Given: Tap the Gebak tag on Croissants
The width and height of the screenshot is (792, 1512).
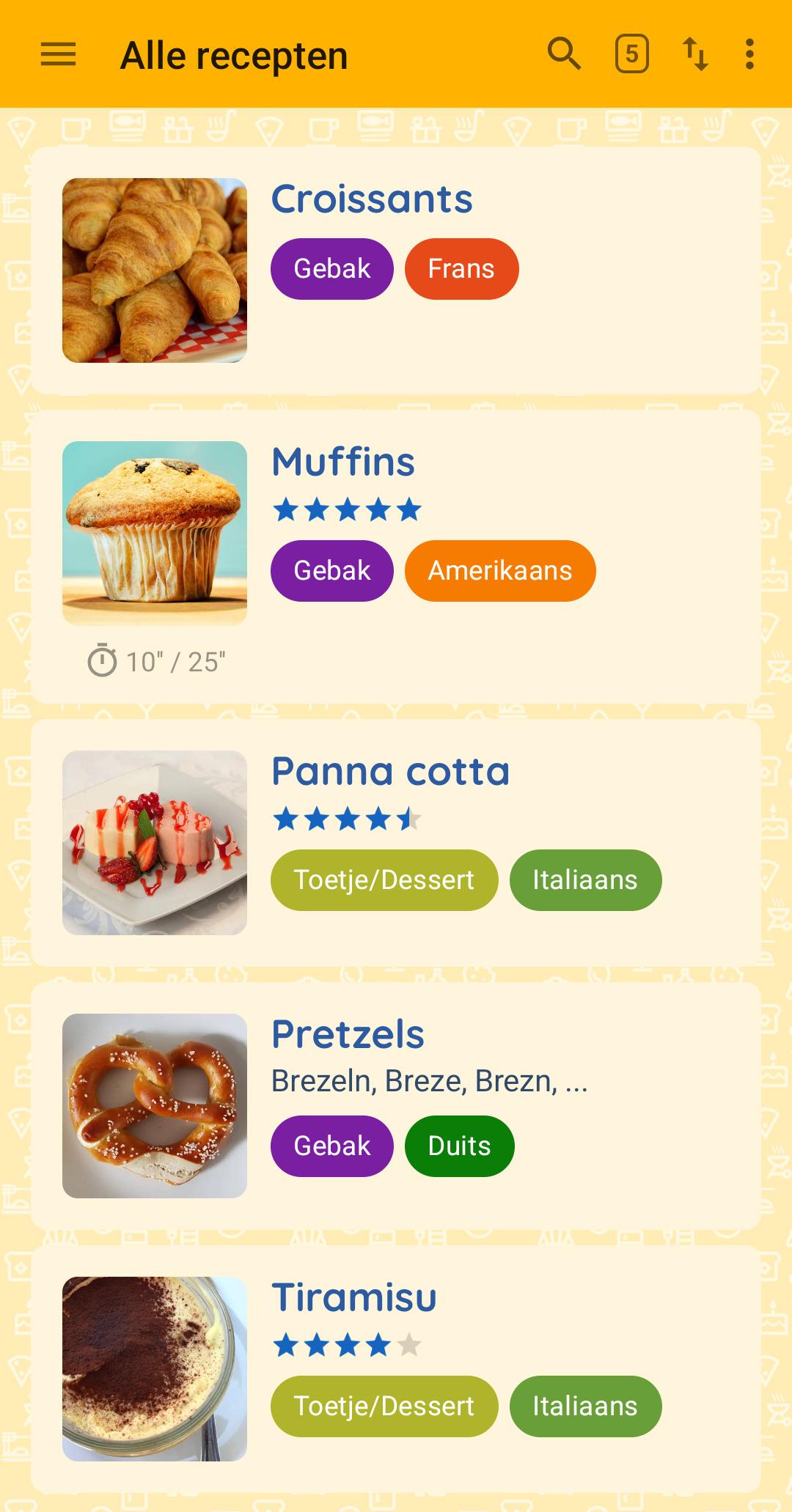Looking at the screenshot, I should point(332,269).
